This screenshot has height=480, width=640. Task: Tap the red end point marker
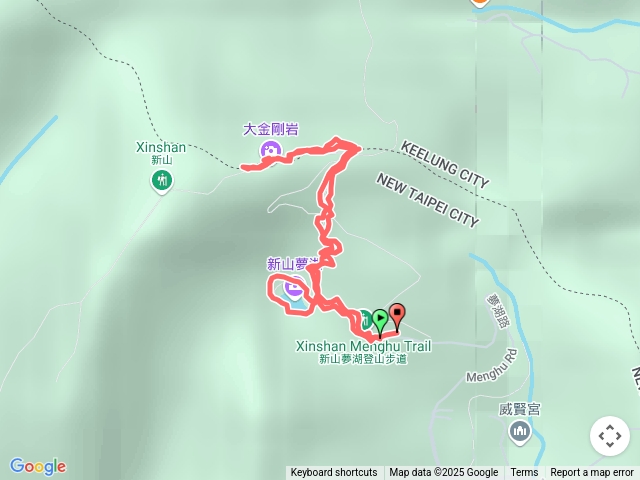pos(397,316)
